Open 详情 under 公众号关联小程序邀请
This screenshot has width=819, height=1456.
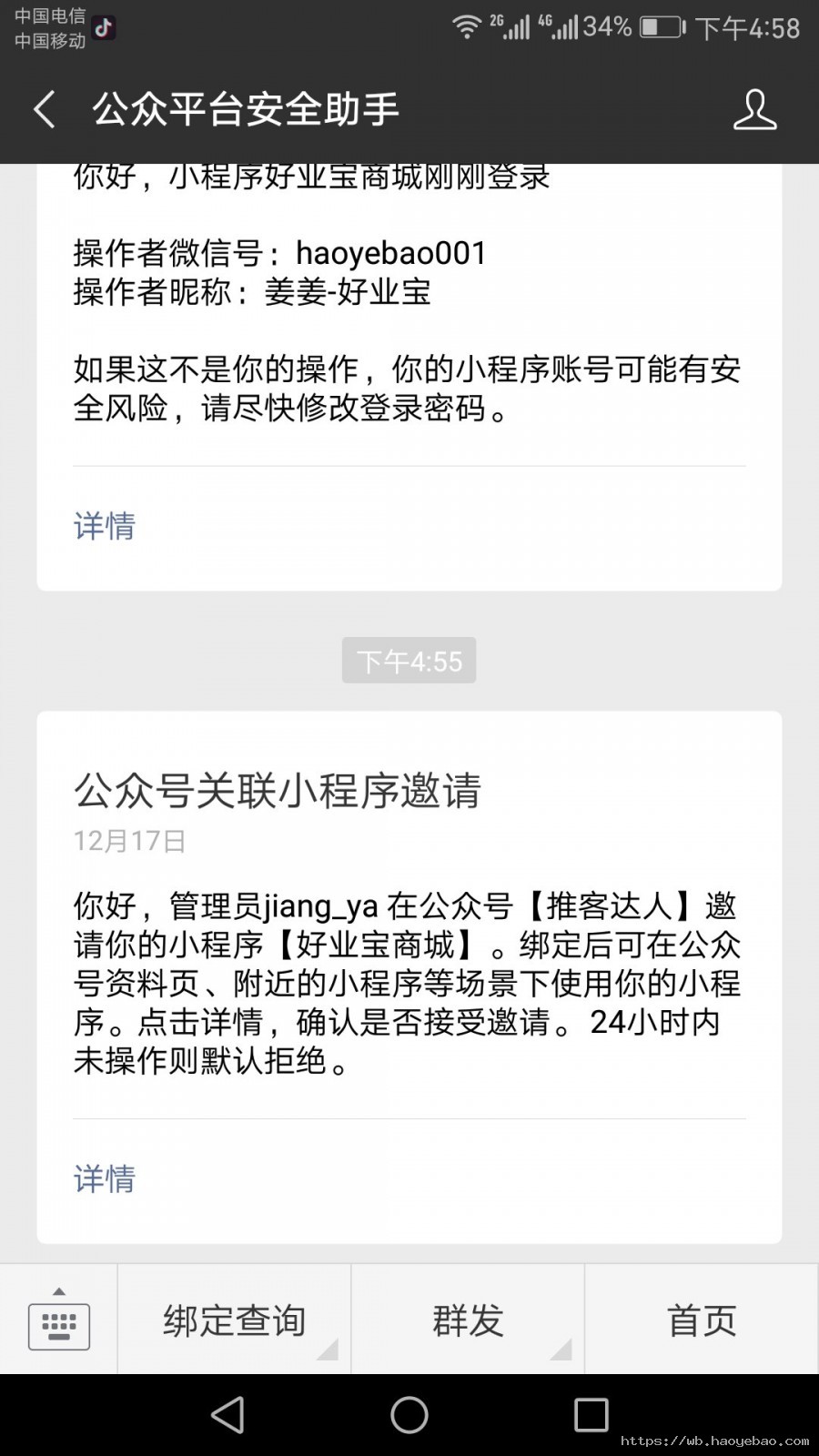point(104,1178)
